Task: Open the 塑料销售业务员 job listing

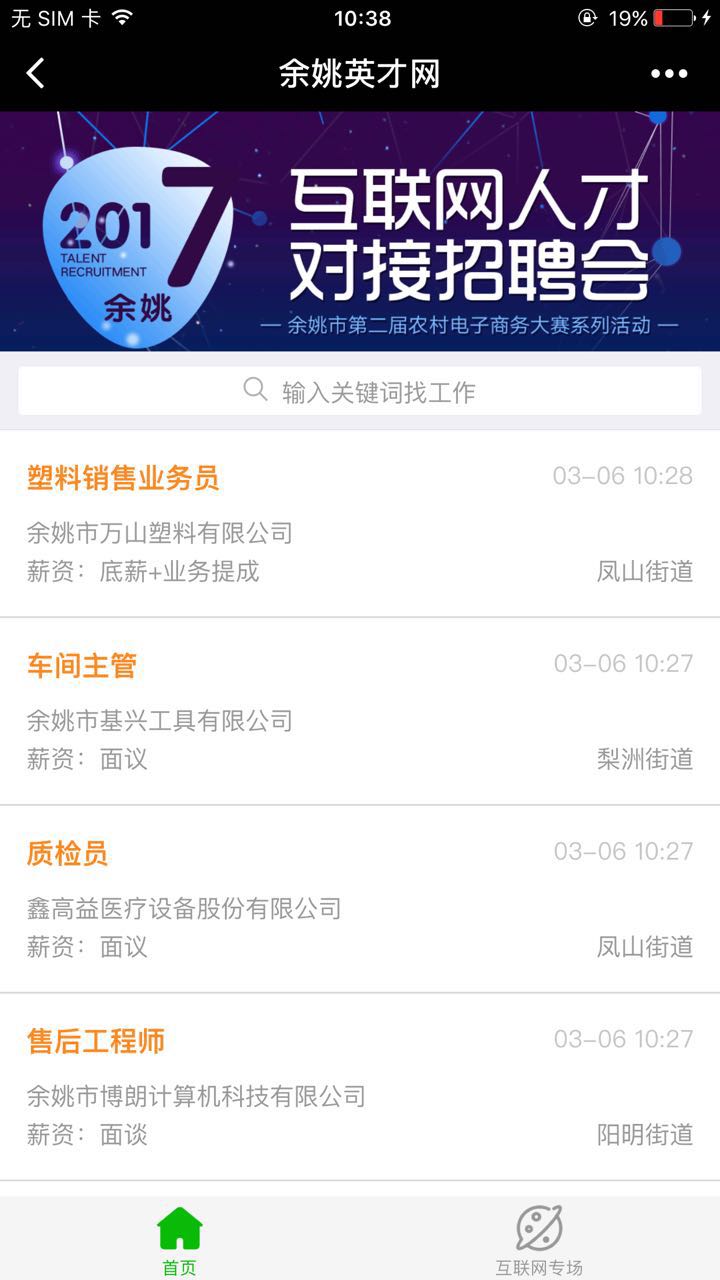Action: (360, 524)
